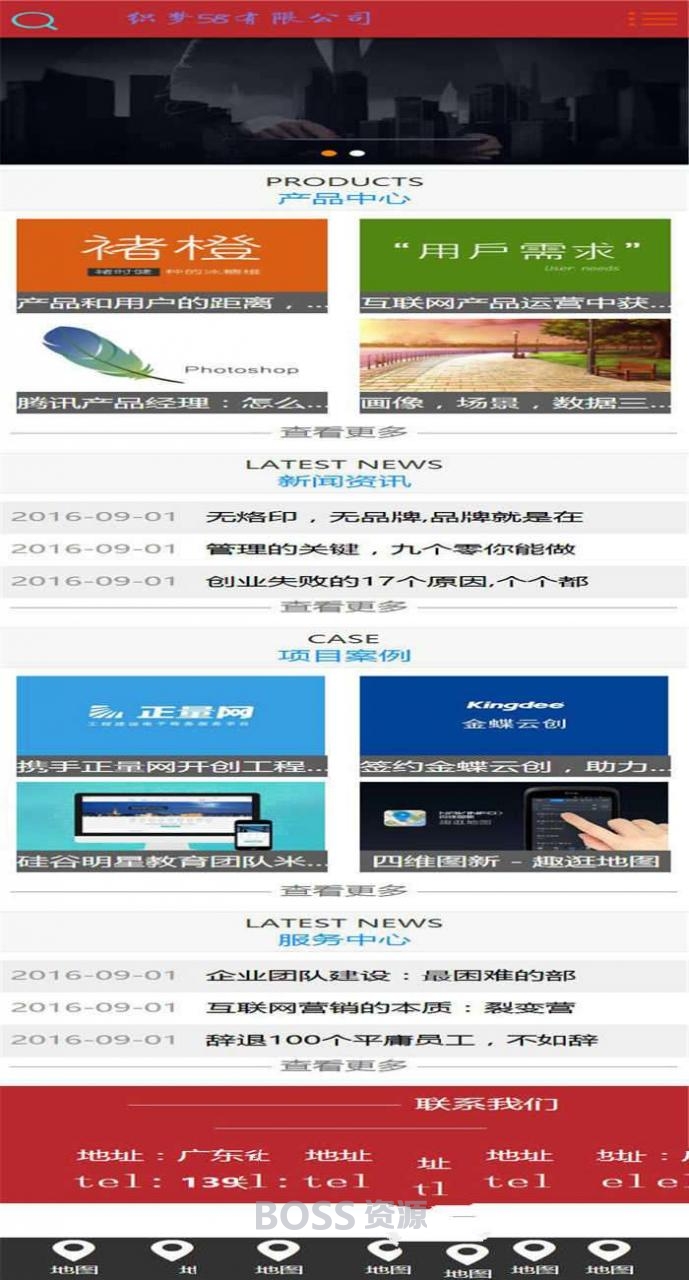Image resolution: width=689 pixels, height=1280 pixels.
Task: Open article 互联网营销的本质
Action: (x=390, y=1007)
